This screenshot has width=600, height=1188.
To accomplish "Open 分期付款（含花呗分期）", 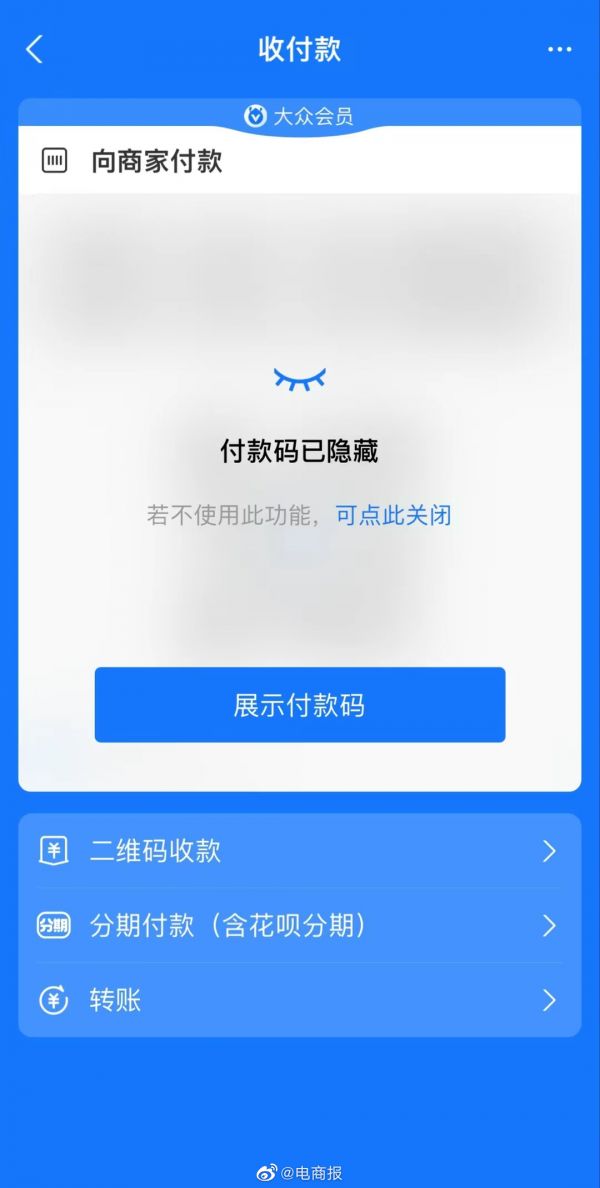I will [x=299, y=926].
